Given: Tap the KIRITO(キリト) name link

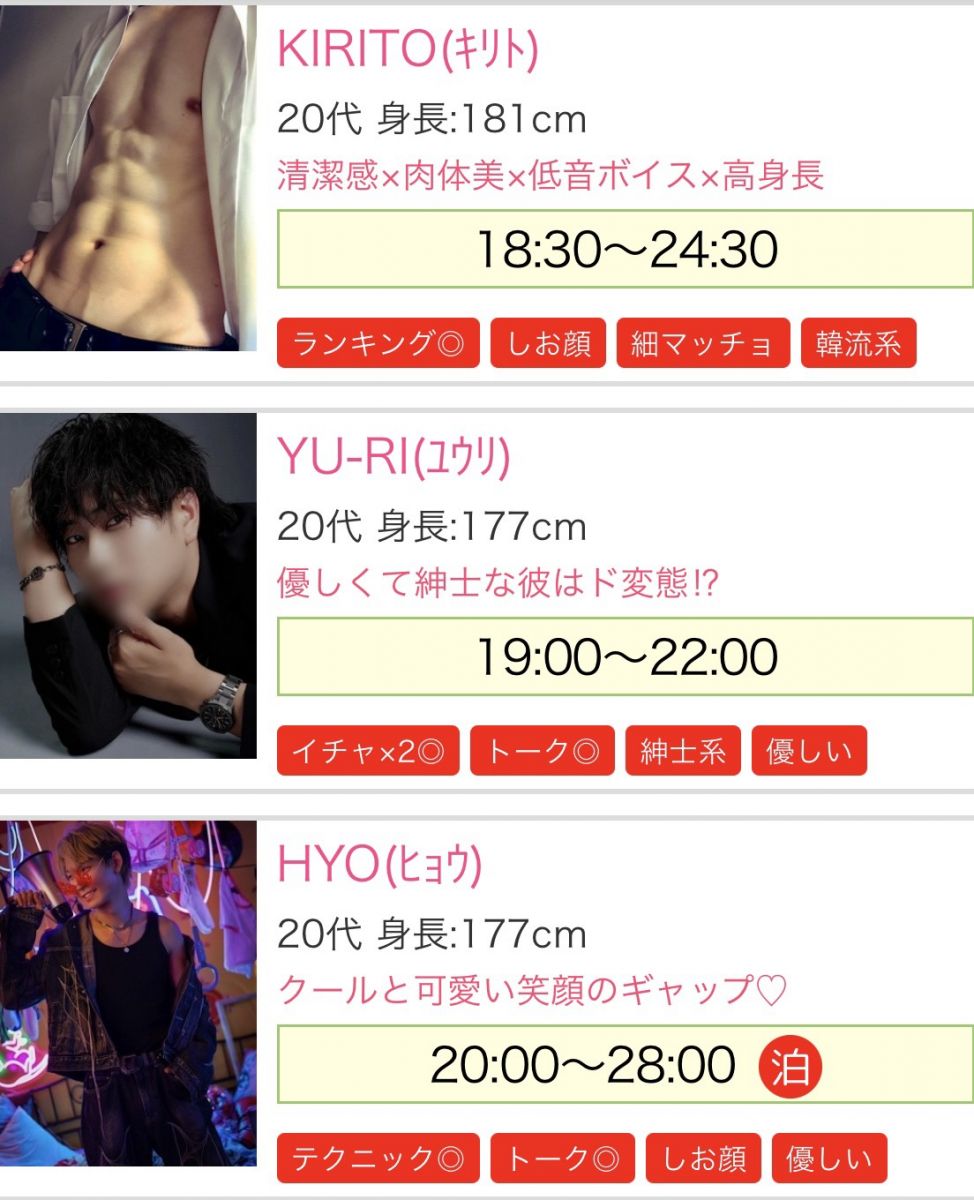Looking at the screenshot, I should (x=407, y=51).
